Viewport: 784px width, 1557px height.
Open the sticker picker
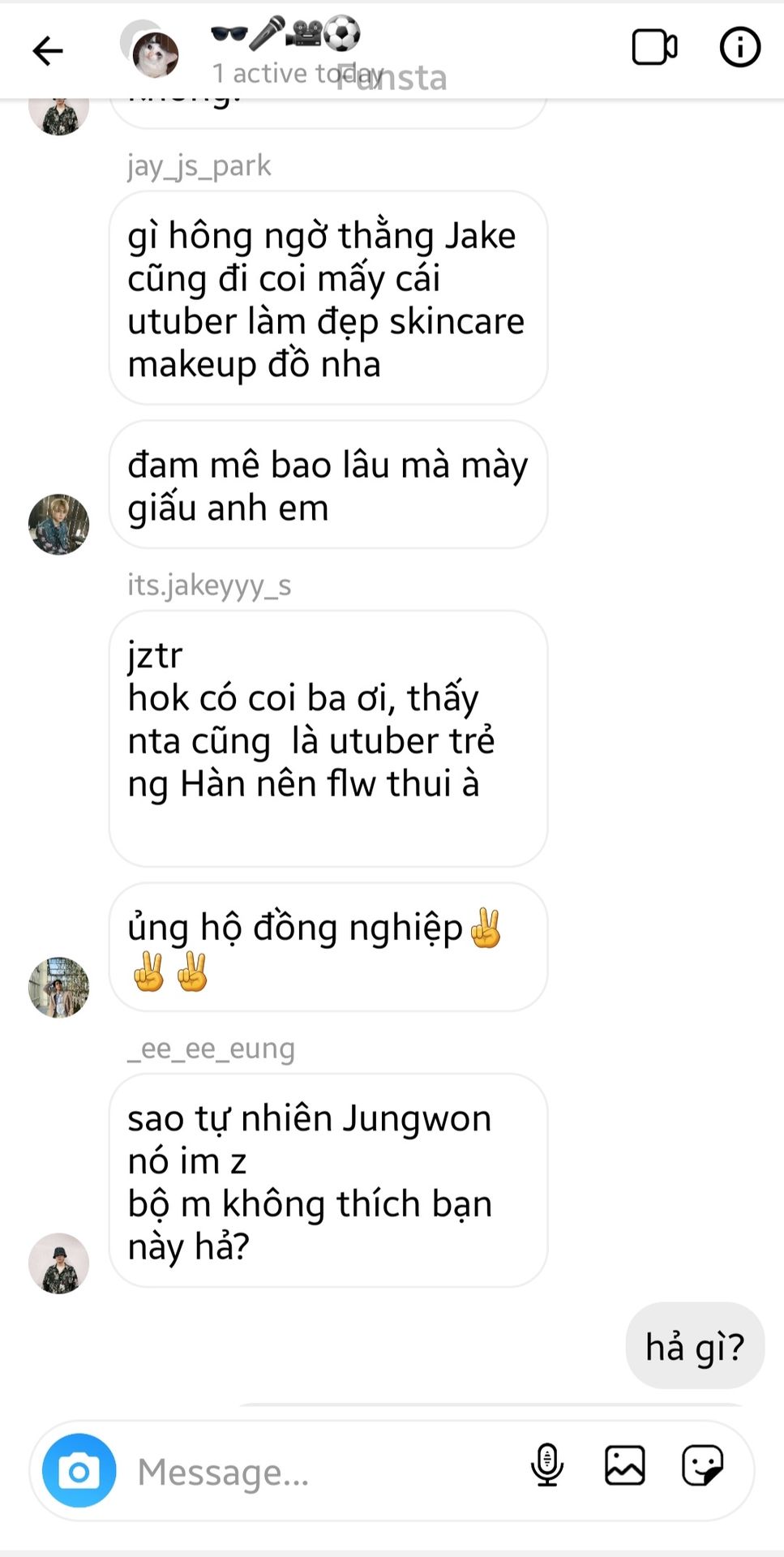click(702, 1465)
